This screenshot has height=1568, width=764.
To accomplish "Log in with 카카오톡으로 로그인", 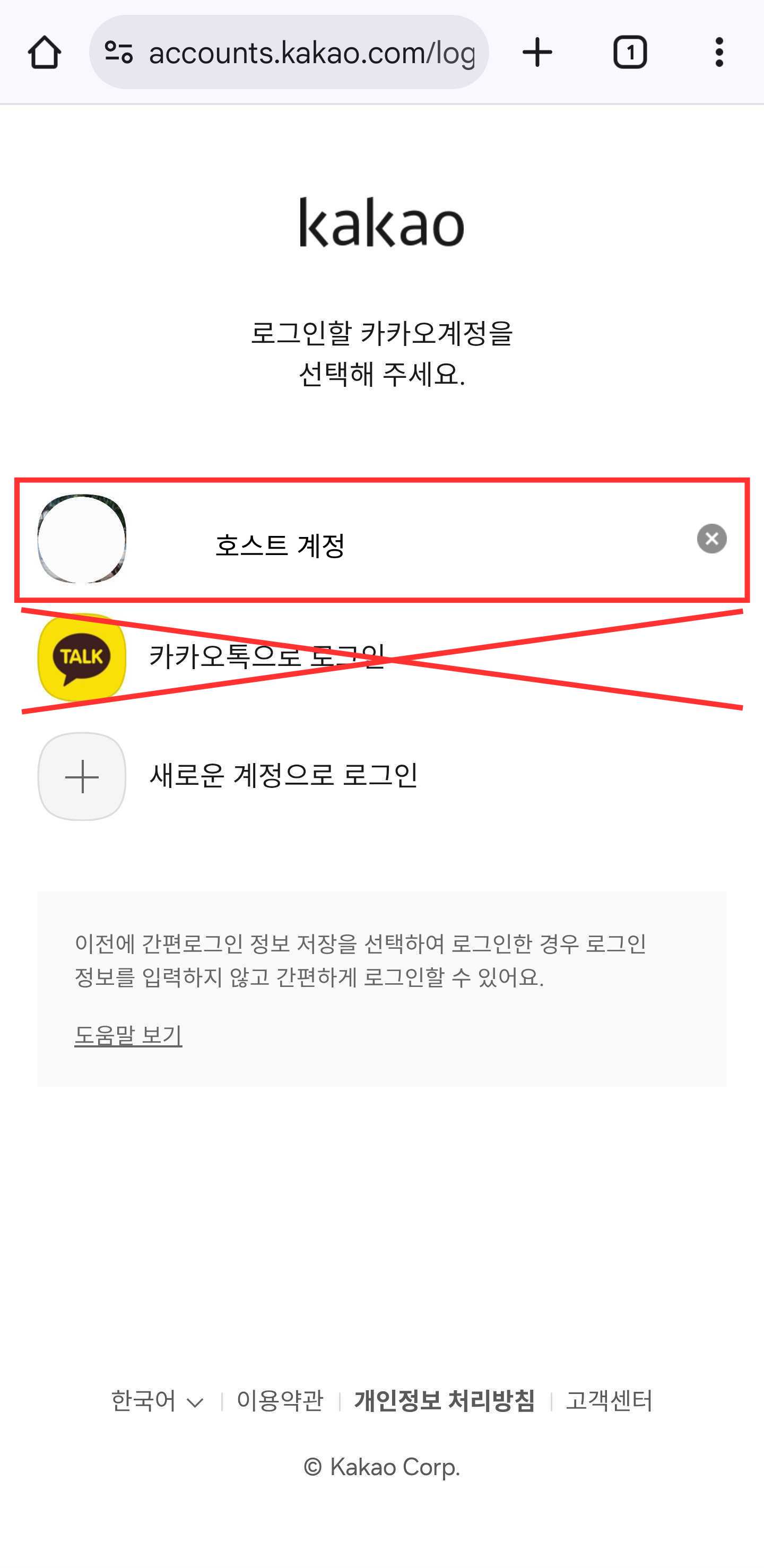I will [267, 657].
